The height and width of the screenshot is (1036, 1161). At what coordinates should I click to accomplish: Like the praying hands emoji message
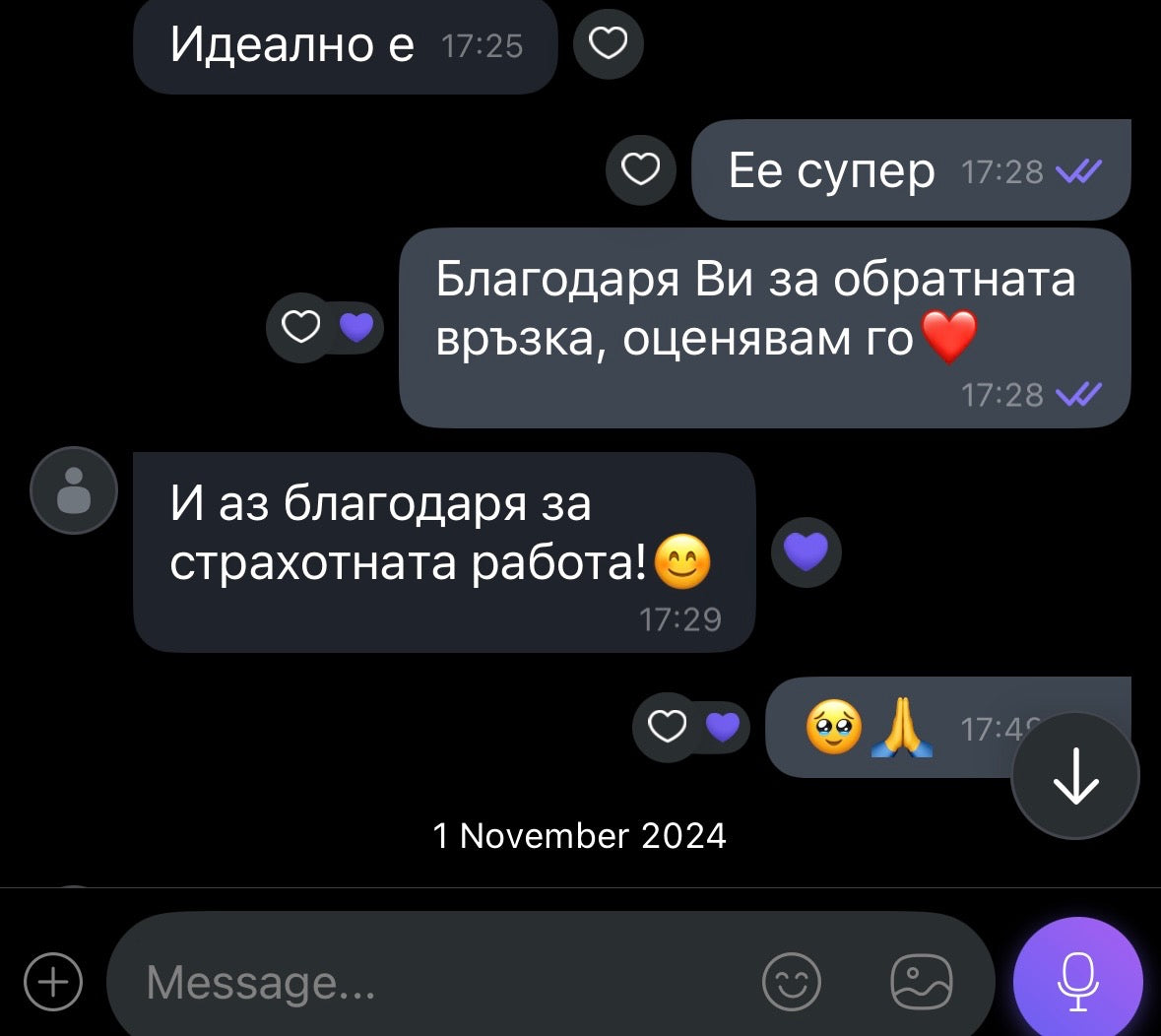[x=668, y=727]
